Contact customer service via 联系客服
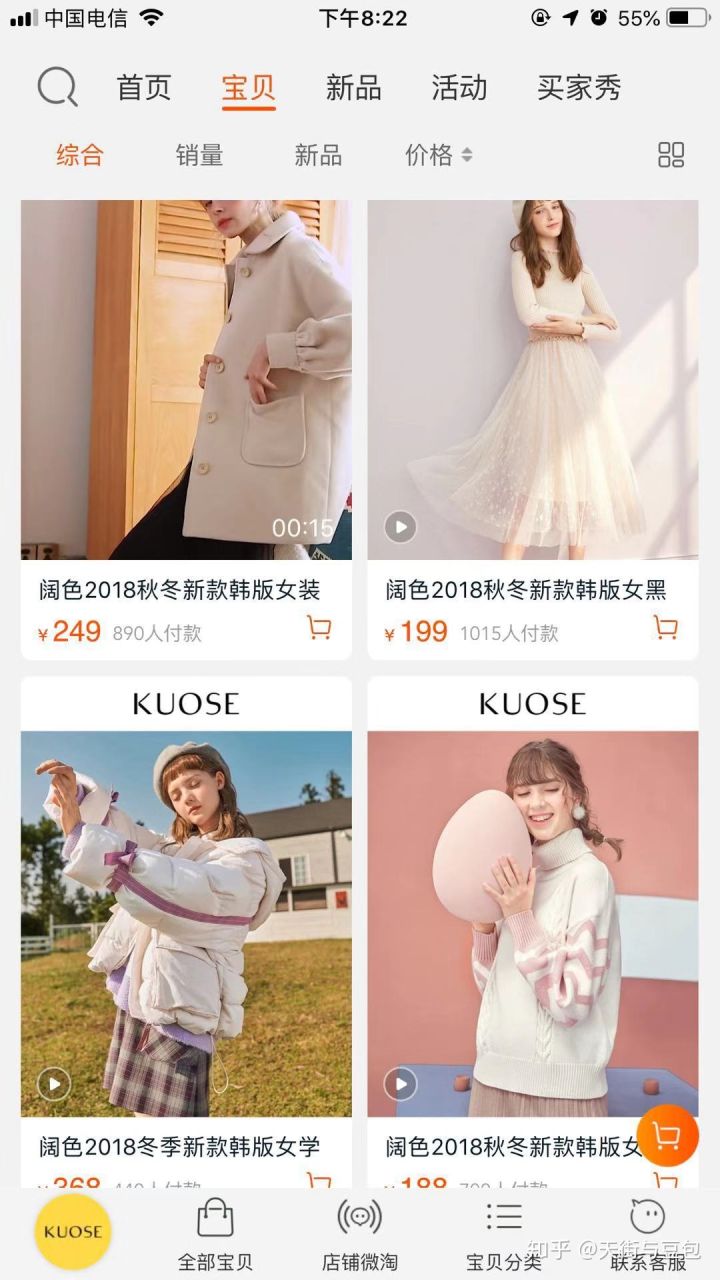This screenshot has width=720, height=1280. coord(648,1233)
